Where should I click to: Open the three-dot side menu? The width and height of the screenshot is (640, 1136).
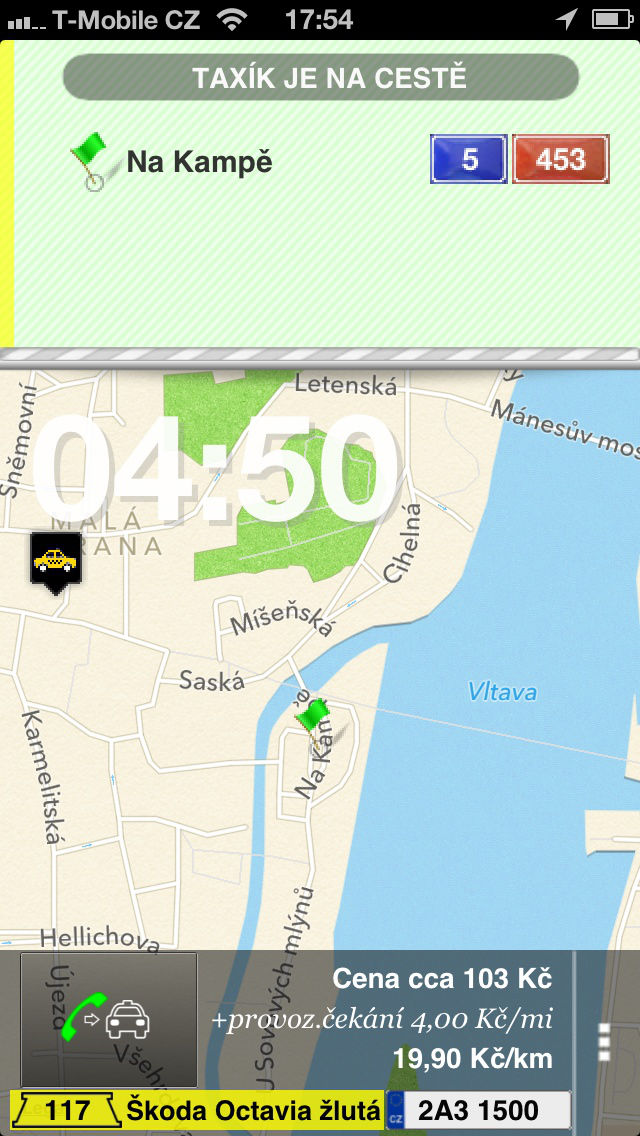click(x=603, y=1041)
